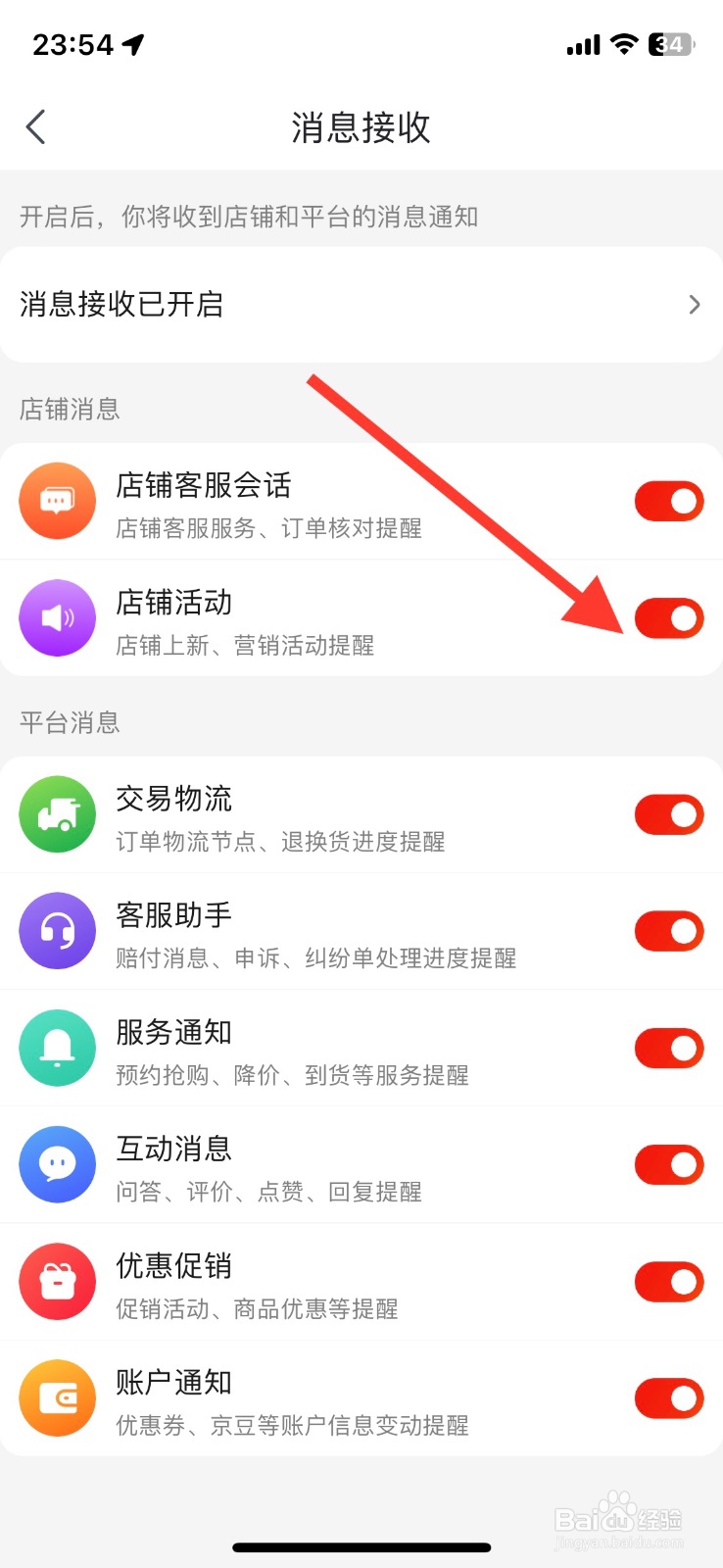Click the 客服助手 headset icon
The image size is (723, 1568).
pos(57,931)
